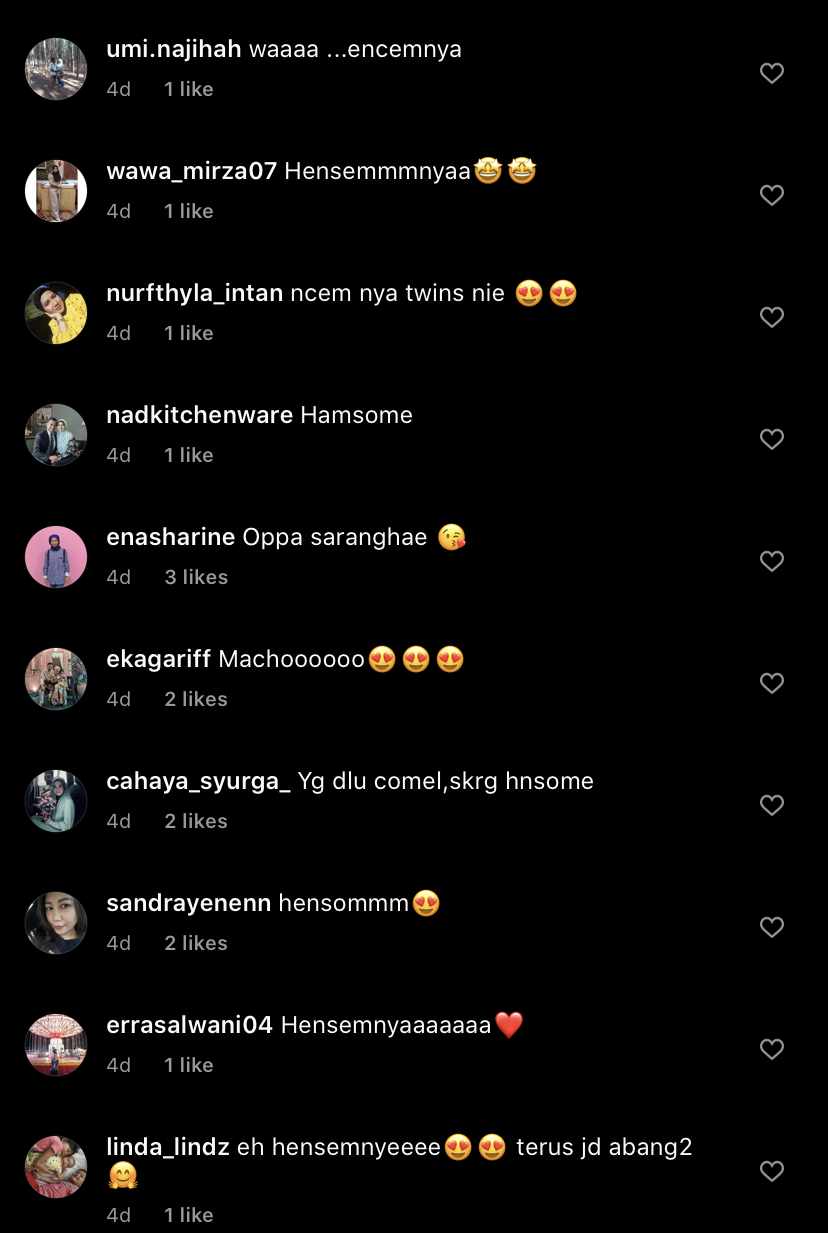Open errasalwani04's profile by username
Viewport: 828px width, 1233px height.
(189, 1025)
